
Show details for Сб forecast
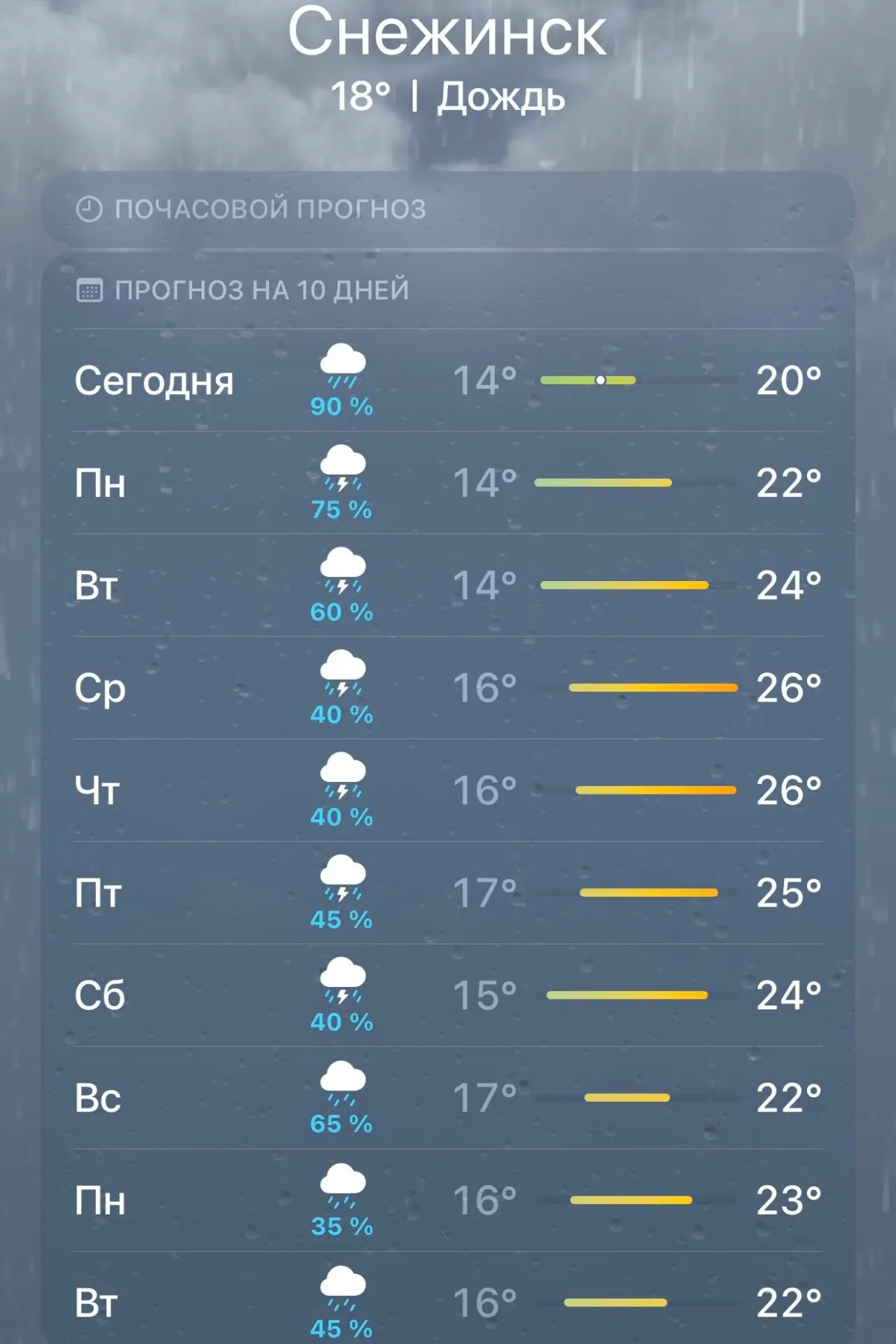(448, 995)
